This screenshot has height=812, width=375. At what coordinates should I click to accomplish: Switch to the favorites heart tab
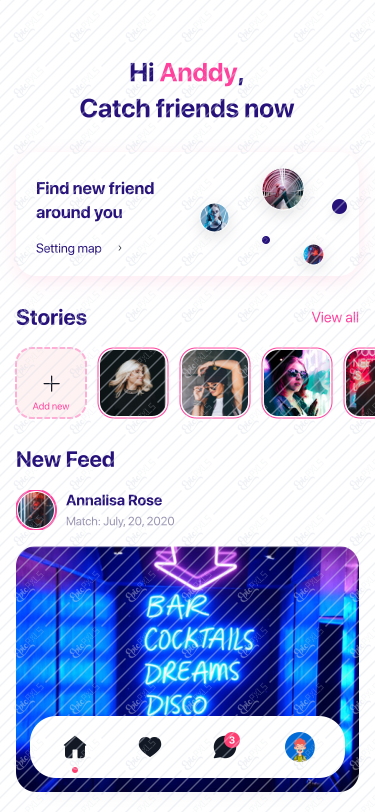tap(150, 747)
